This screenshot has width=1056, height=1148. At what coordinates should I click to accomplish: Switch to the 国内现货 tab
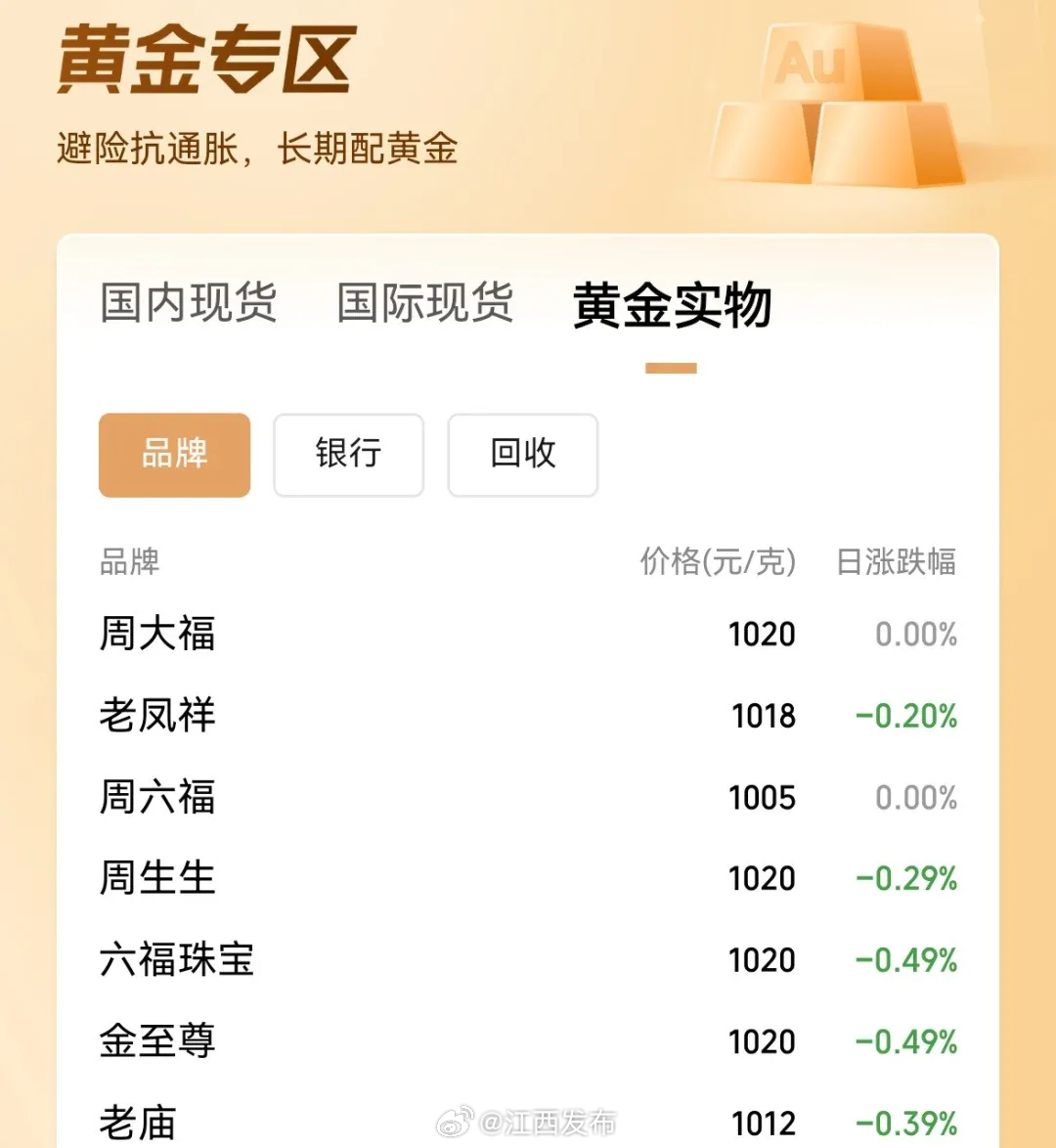tap(189, 304)
